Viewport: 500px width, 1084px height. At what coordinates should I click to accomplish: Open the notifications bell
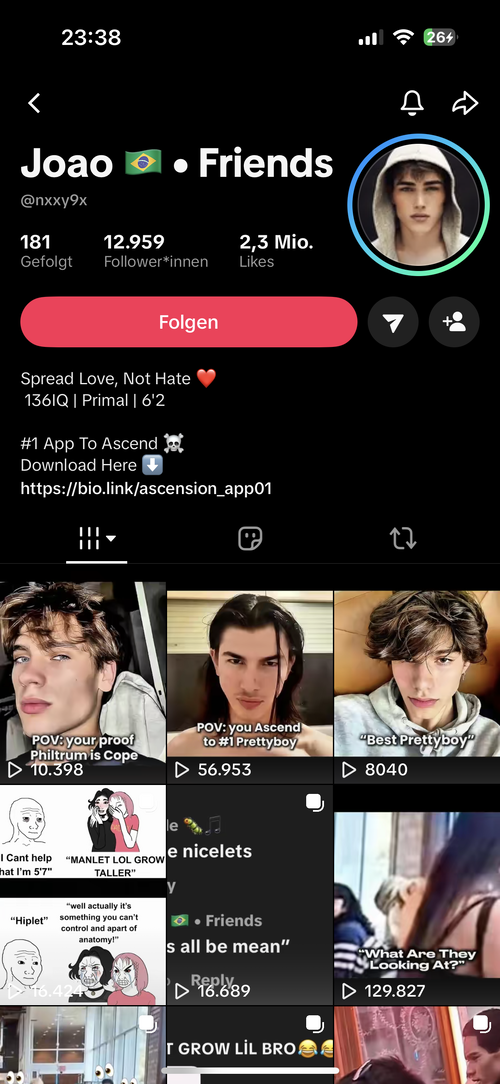pos(412,103)
